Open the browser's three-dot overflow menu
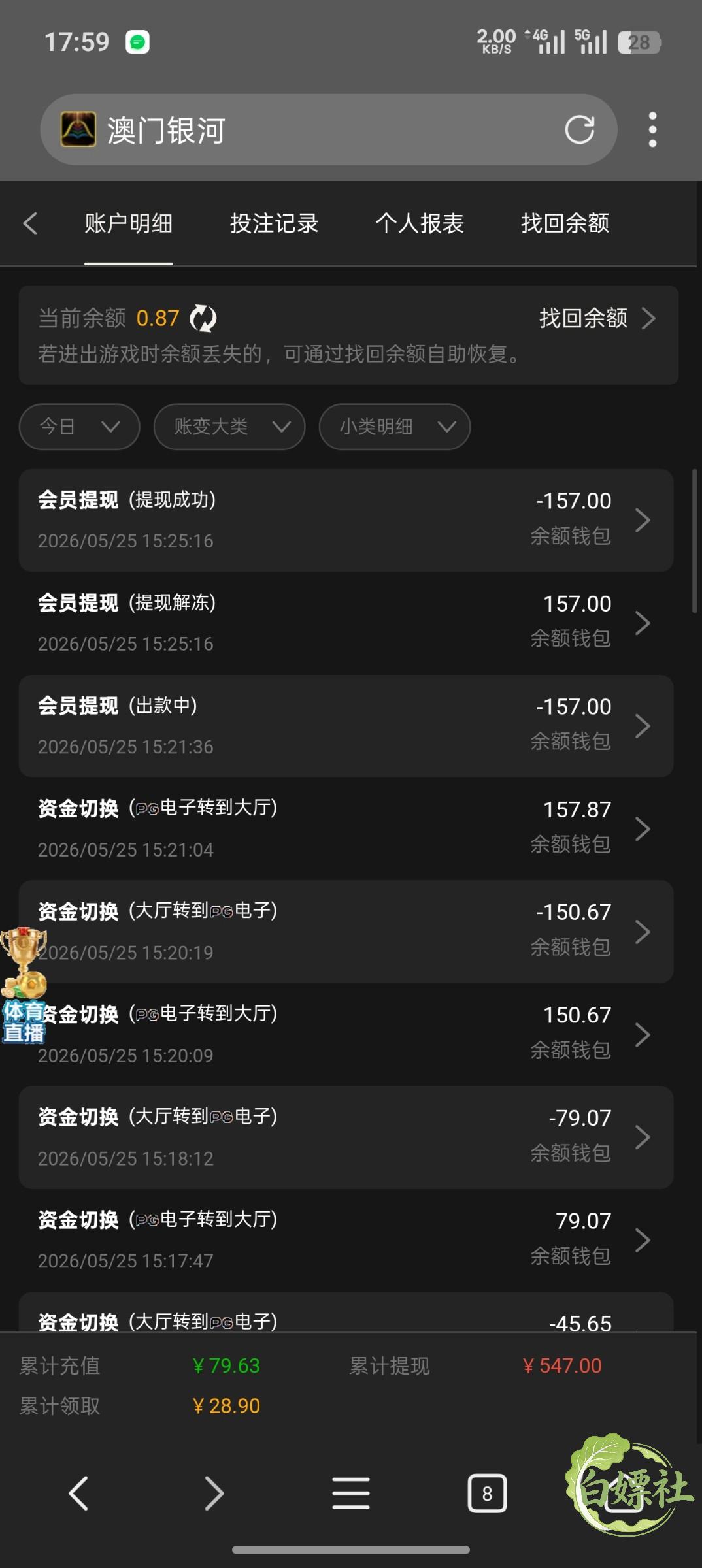 (x=652, y=129)
